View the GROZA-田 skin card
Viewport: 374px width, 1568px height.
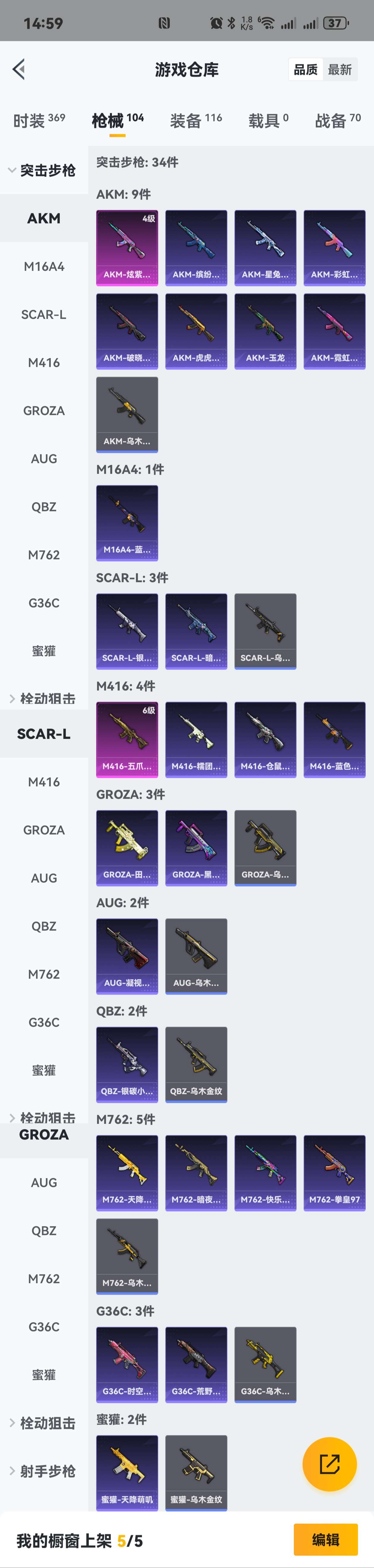click(x=127, y=848)
